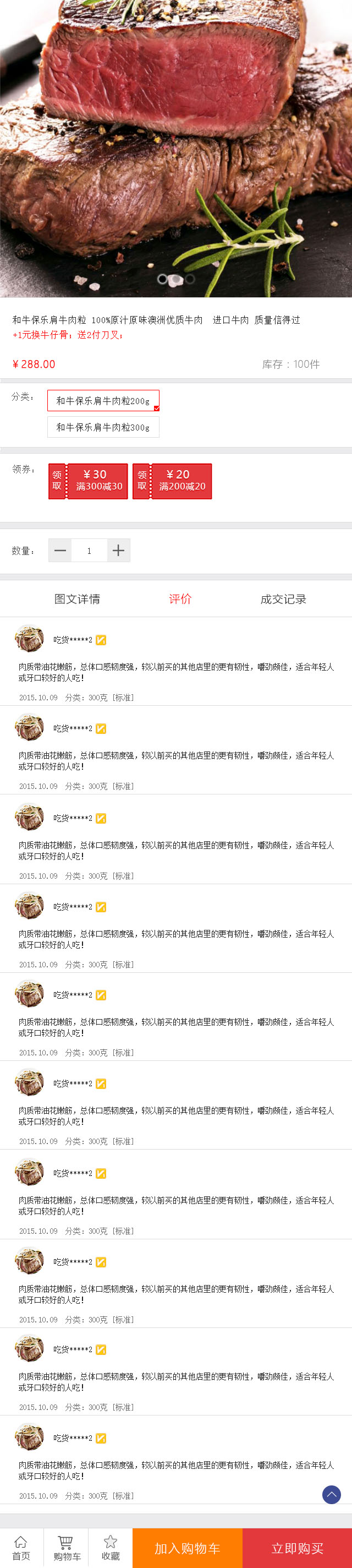Image resolution: width=352 pixels, height=1568 pixels.
Task: Tap the product image carousel indicator
Action: 175,279
